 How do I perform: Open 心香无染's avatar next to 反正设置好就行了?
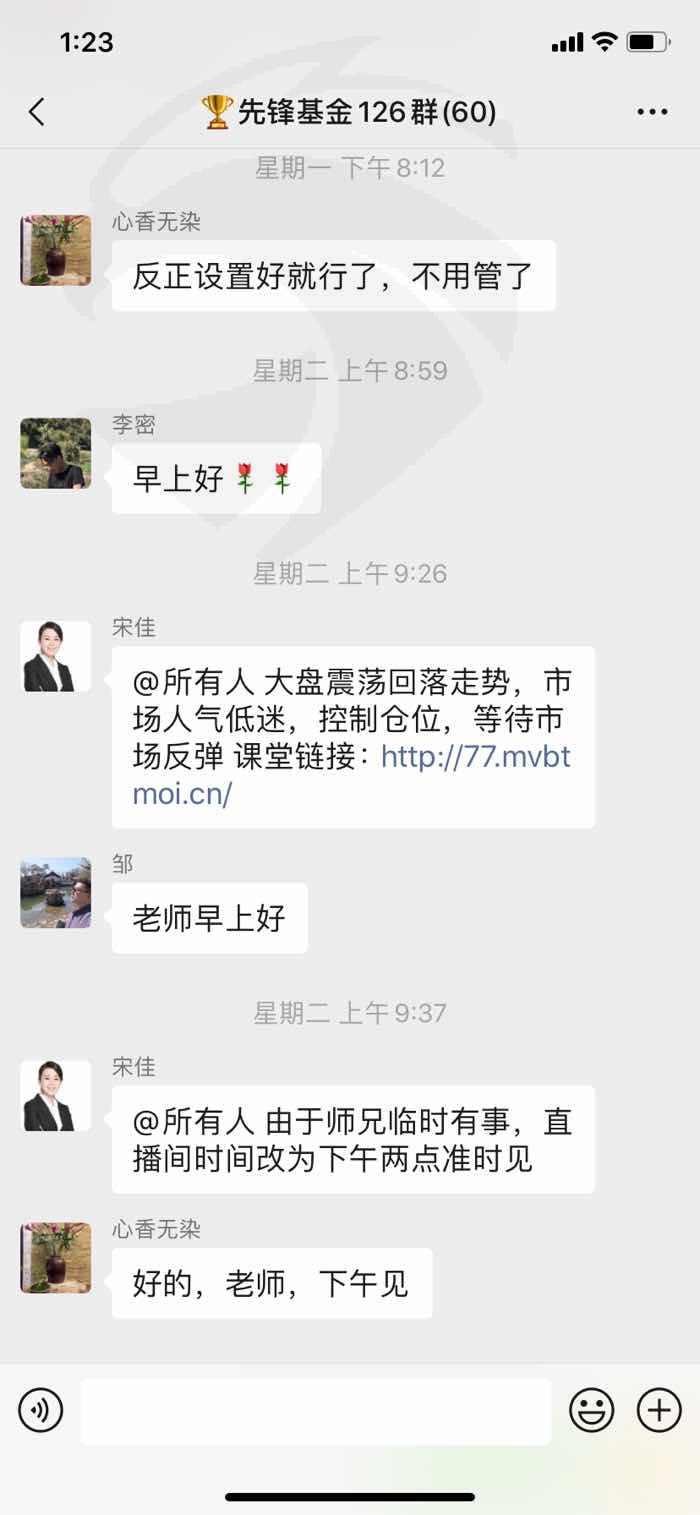(56, 250)
